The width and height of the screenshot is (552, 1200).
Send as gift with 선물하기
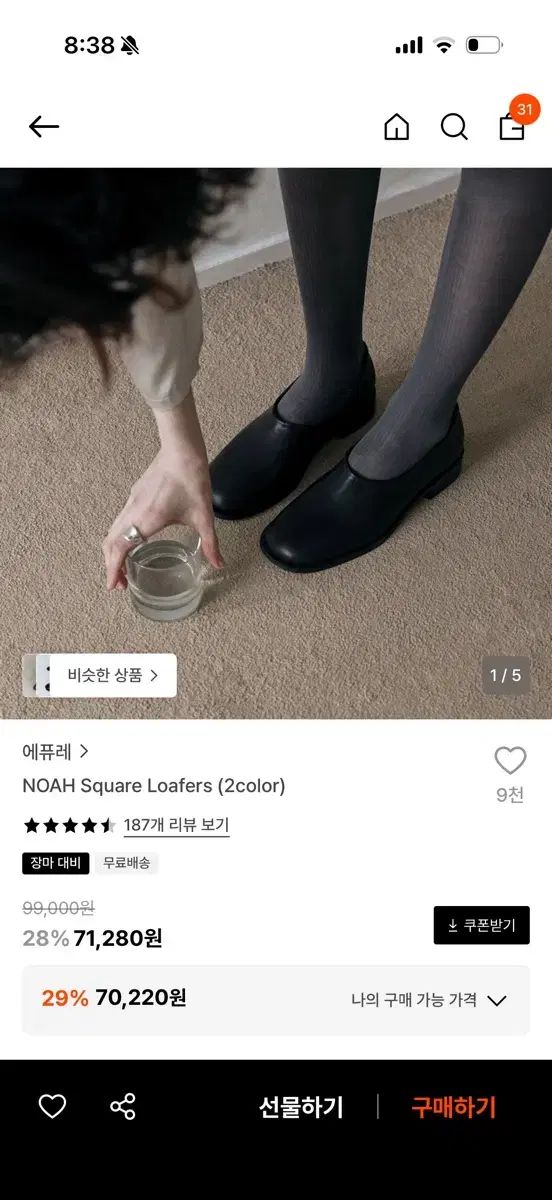click(x=301, y=1107)
